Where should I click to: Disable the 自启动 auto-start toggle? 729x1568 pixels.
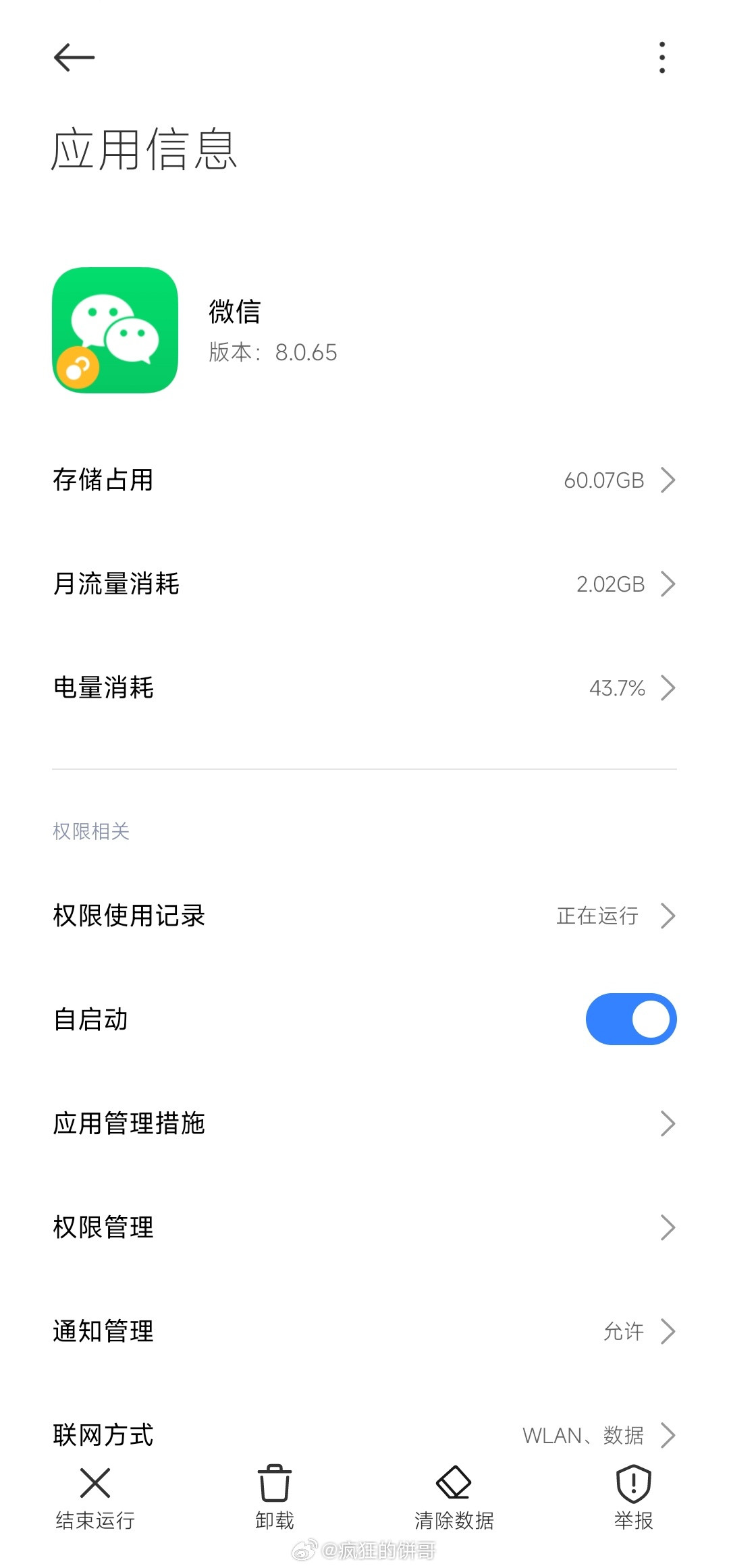630,1019
